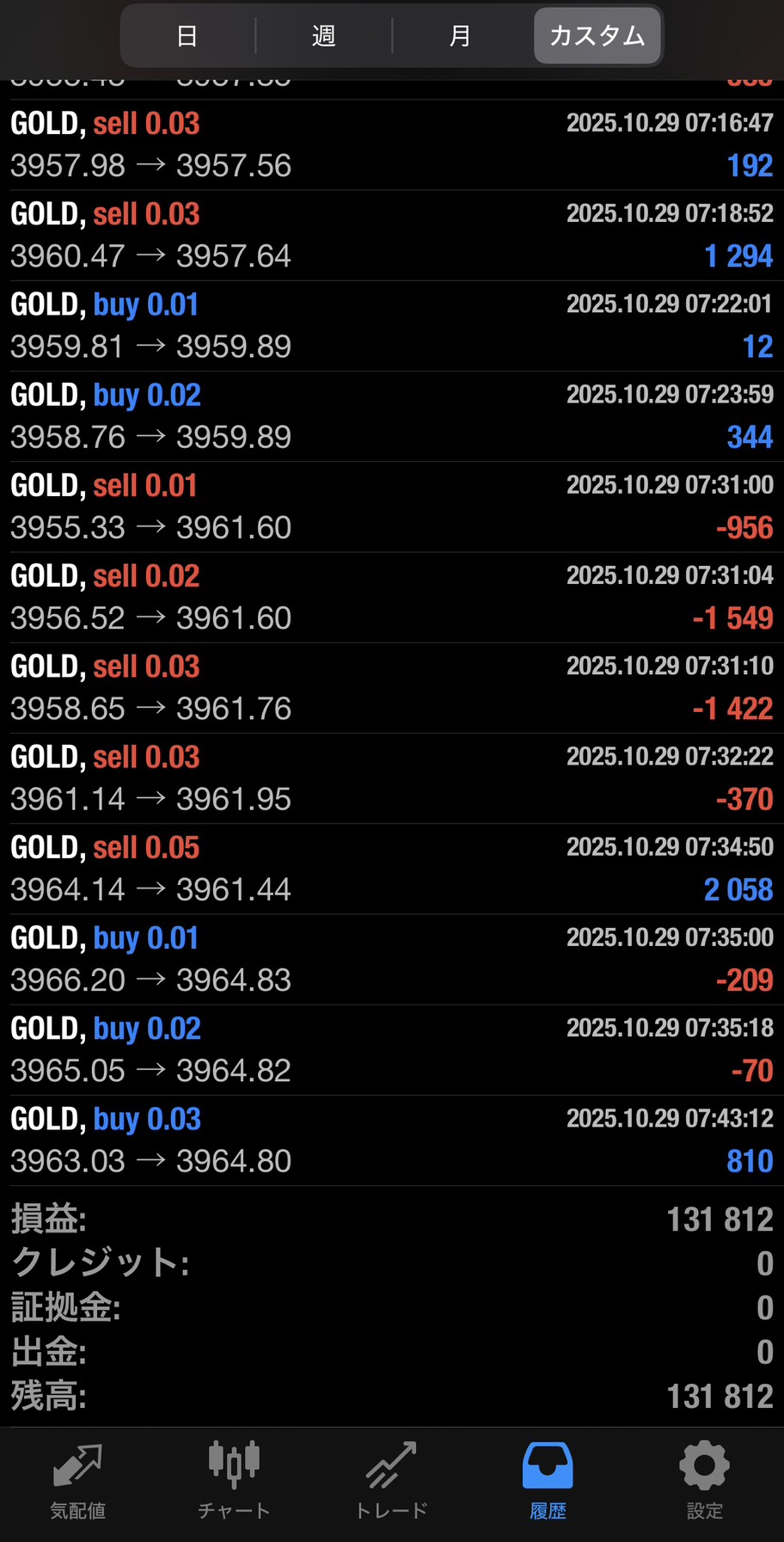Open the GOLD sell 0.05 trade with profit 2 058
784x1542 pixels.
pyautogui.click(x=392, y=869)
